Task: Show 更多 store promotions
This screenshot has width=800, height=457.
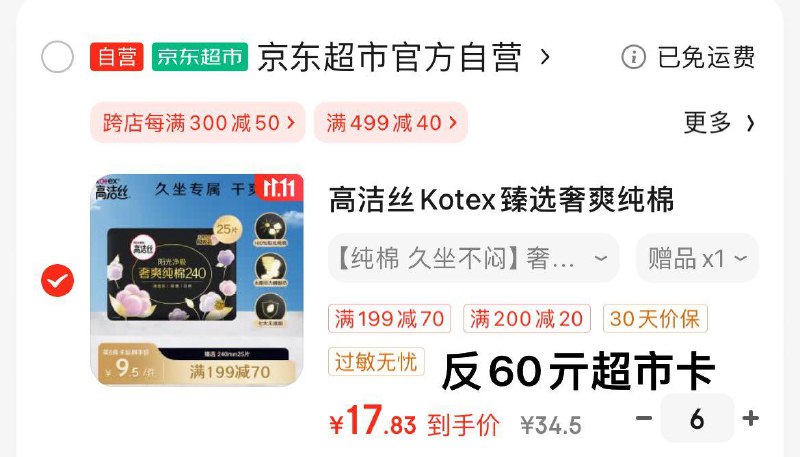Action: click(x=719, y=123)
